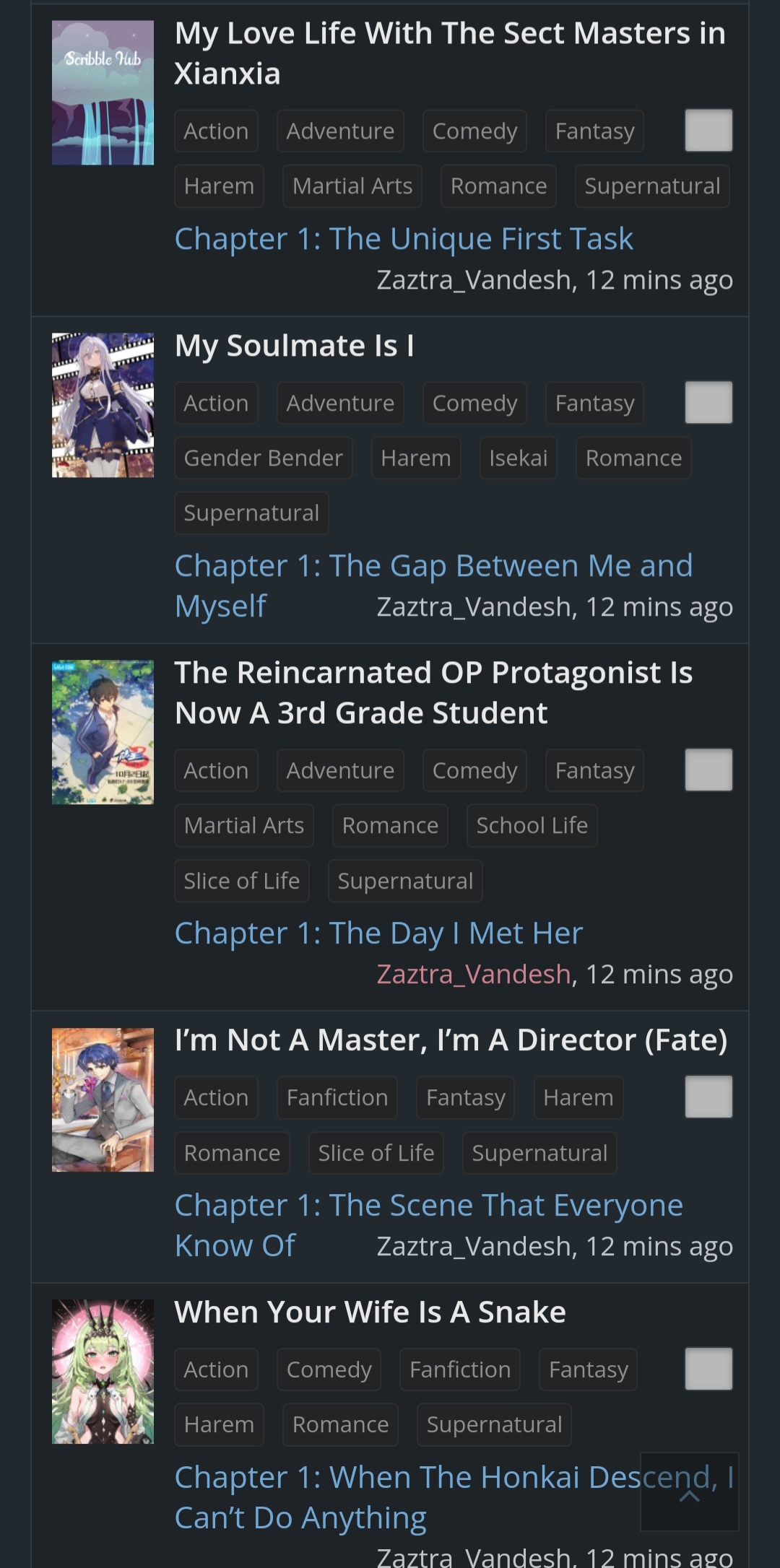Image resolution: width=780 pixels, height=1568 pixels.
Task: Tap the Fanfiction tag under When Your Wife Is A Snake
Action: 459,1369
